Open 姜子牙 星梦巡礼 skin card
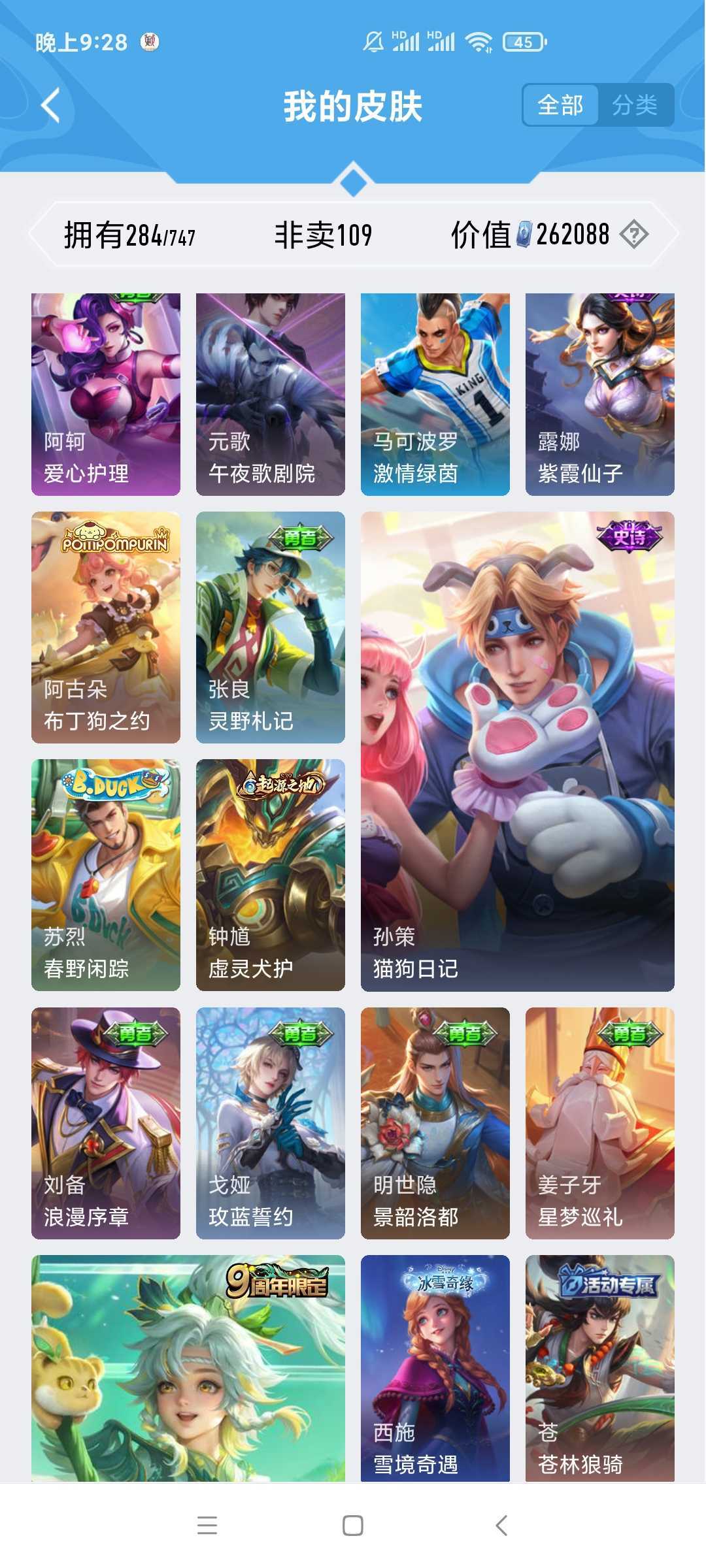This screenshot has height=1568, width=706. click(x=600, y=1123)
